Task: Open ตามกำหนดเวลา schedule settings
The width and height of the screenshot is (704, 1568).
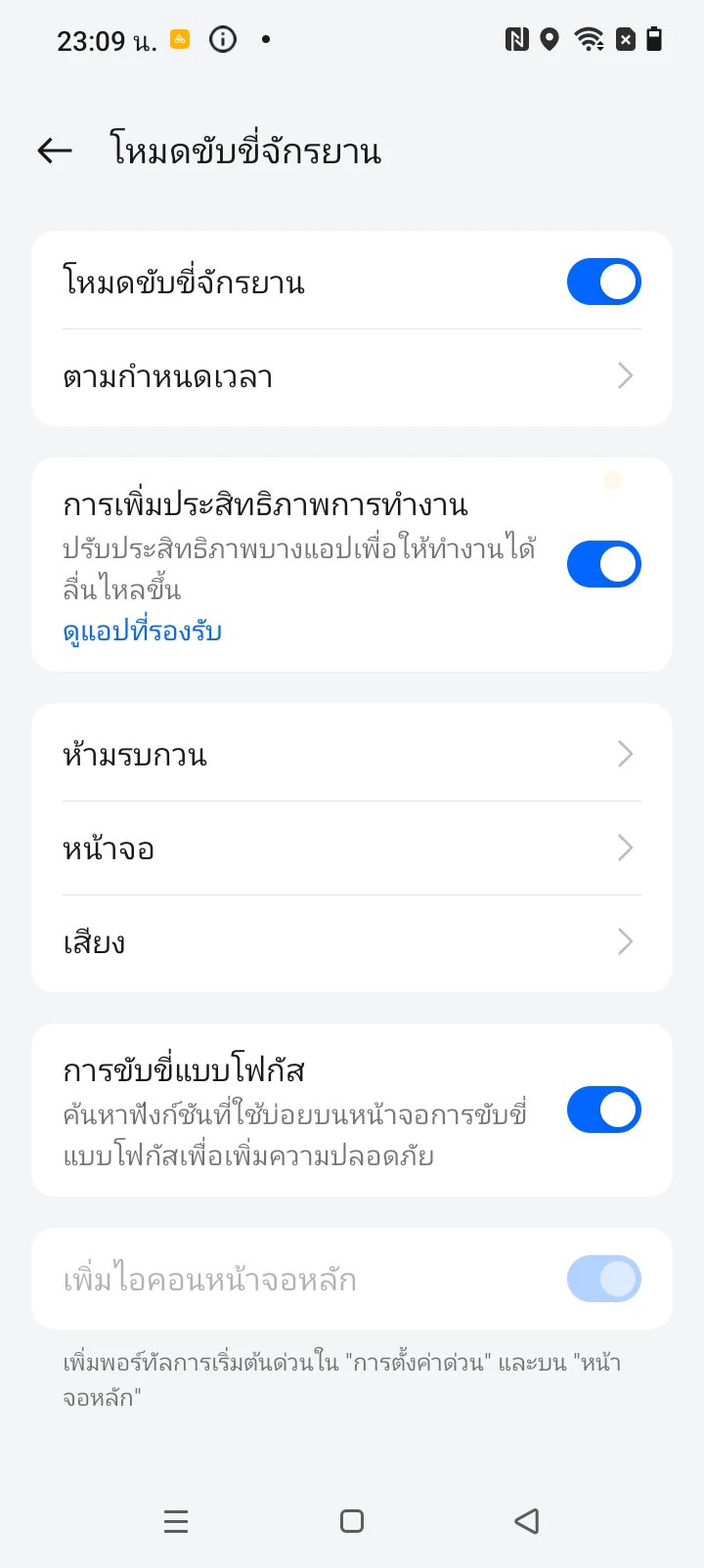Action: [352, 376]
